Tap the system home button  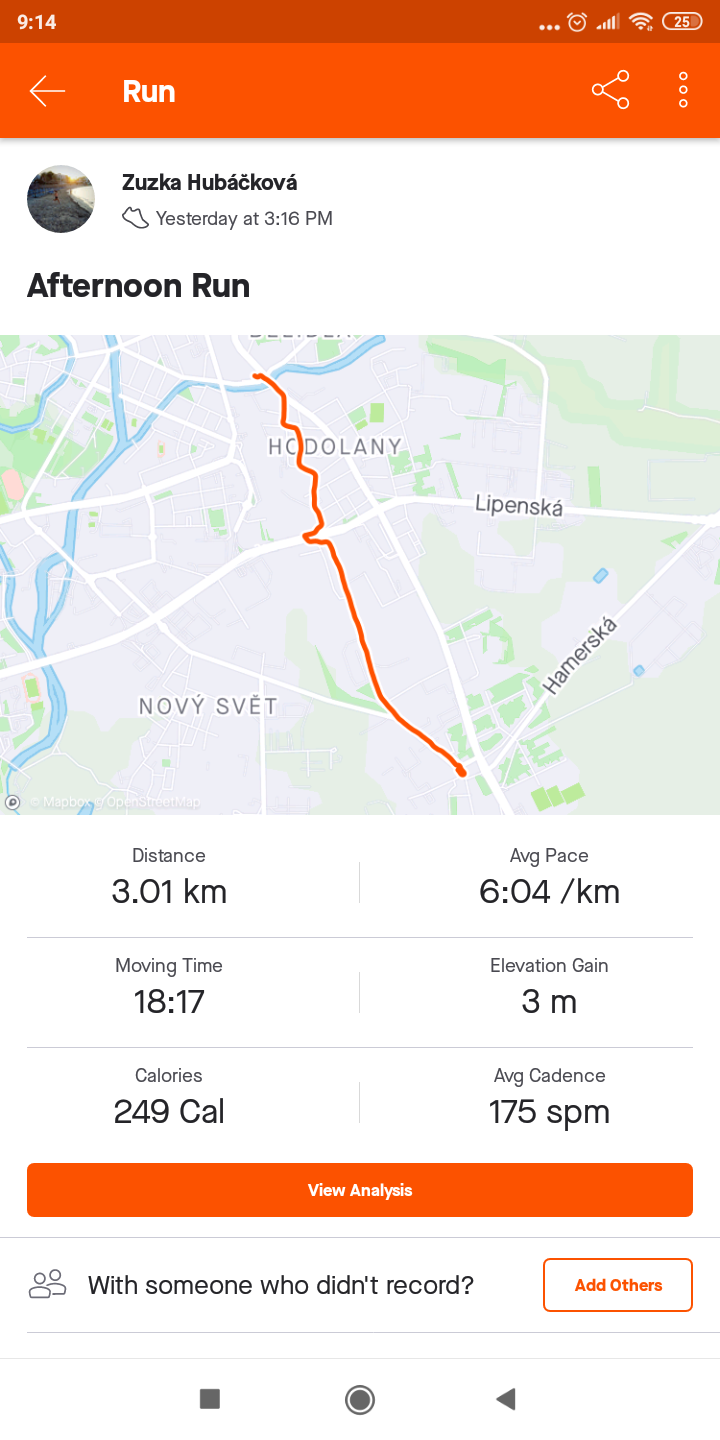(360, 1399)
